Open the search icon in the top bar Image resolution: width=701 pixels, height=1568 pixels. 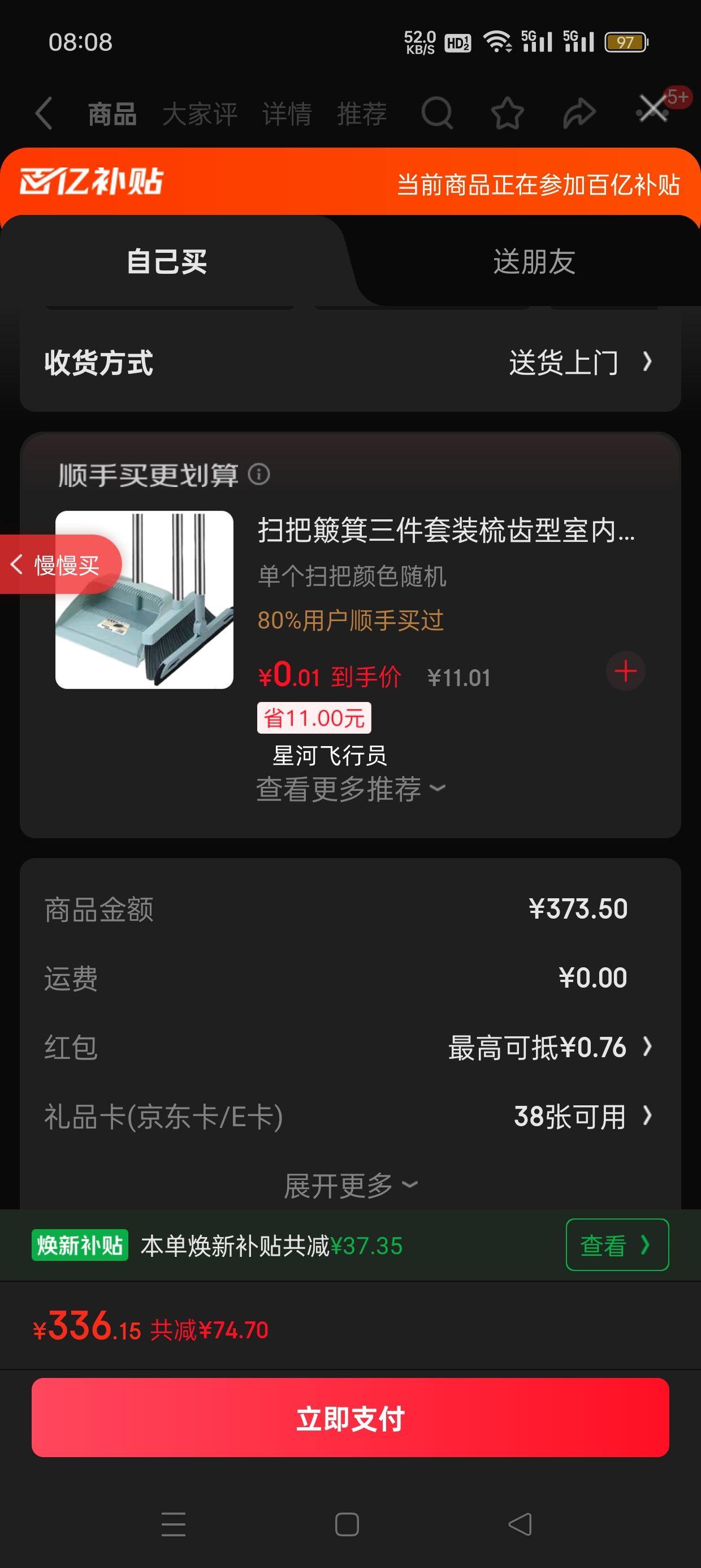437,113
